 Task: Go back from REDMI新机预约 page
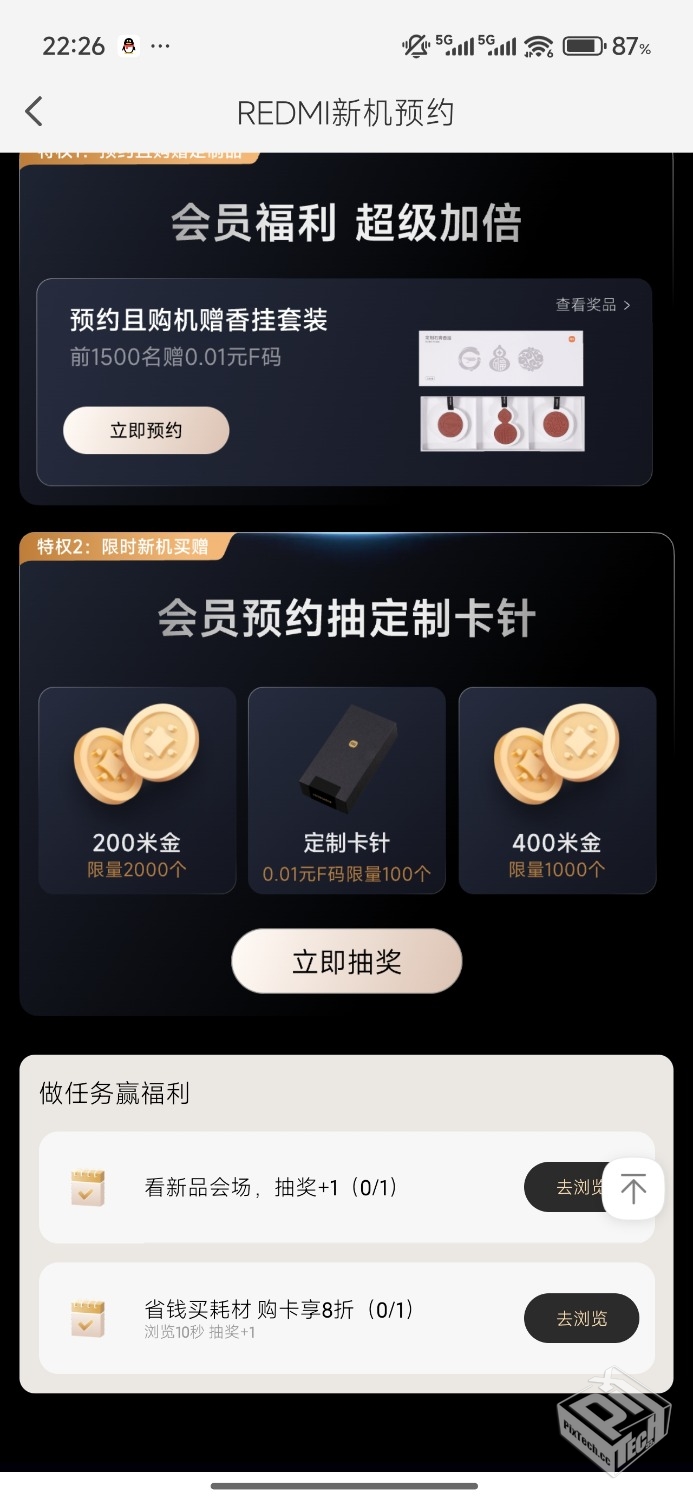(x=34, y=111)
